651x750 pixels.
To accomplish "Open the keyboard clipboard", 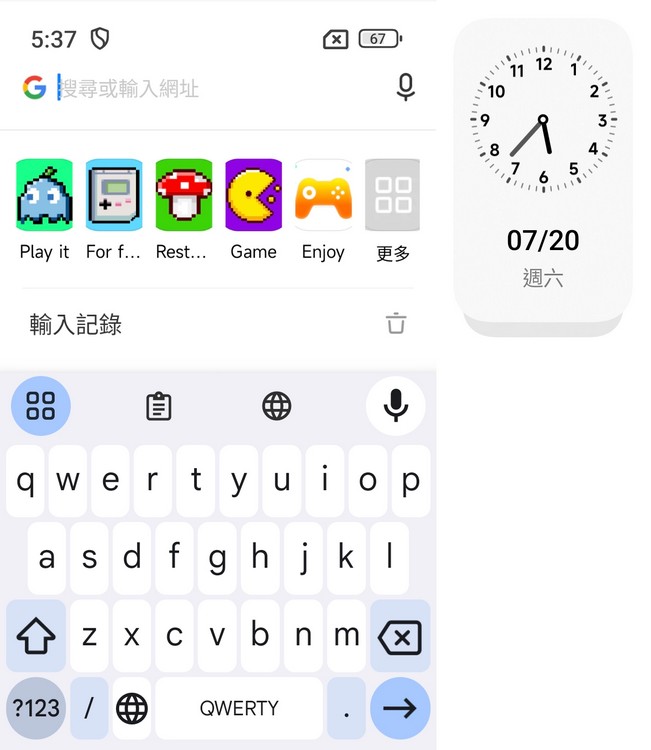I will 158,406.
